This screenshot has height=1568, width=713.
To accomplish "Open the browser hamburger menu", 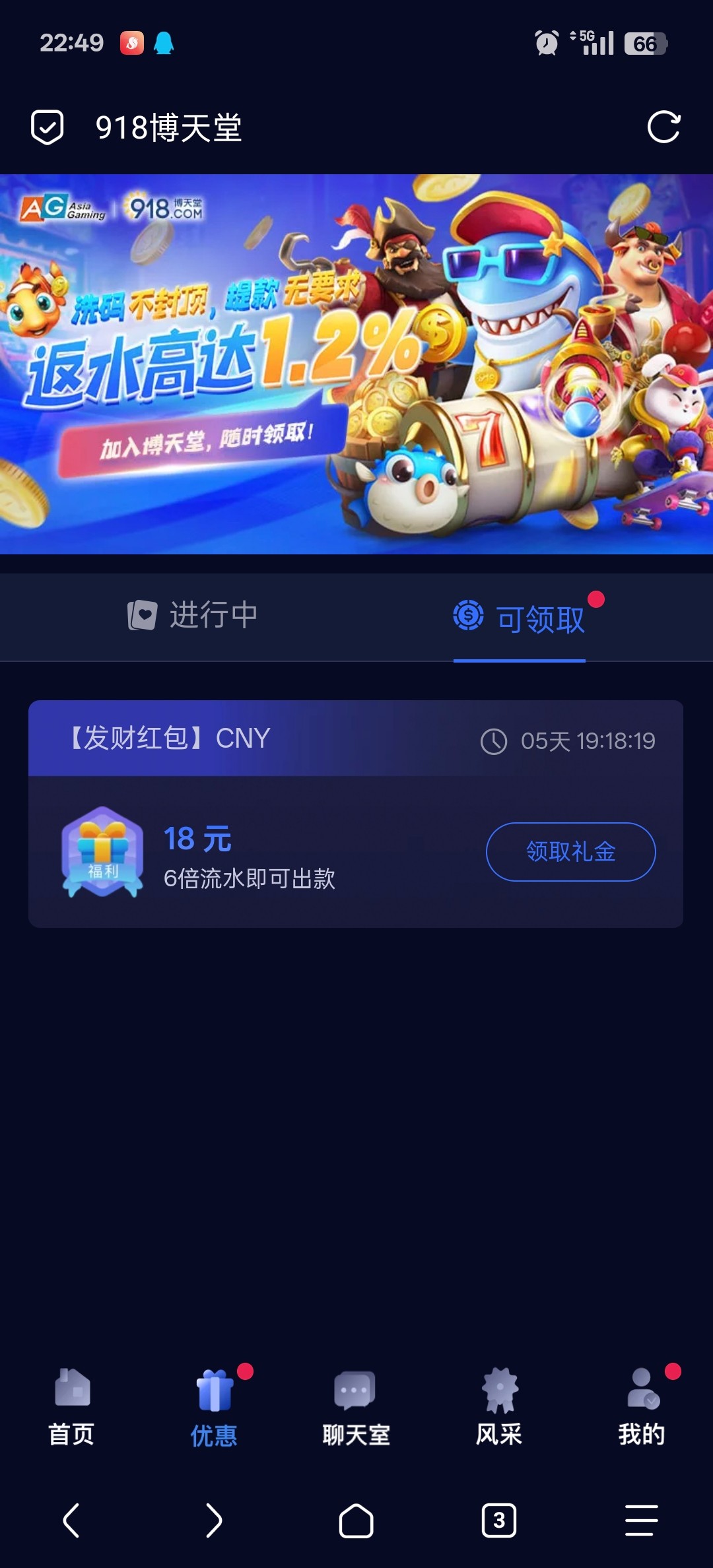I will tap(641, 1520).
